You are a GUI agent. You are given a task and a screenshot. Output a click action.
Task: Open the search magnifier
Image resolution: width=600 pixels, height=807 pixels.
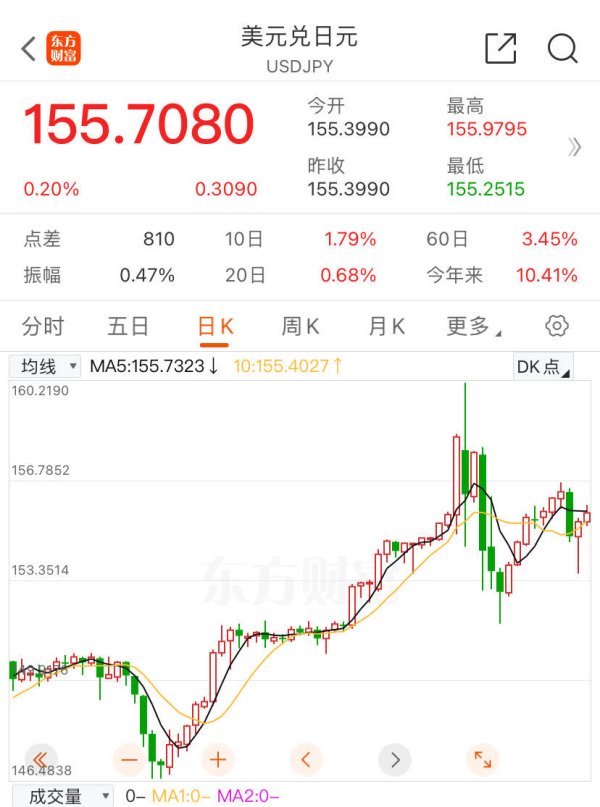[x=563, y=48]
